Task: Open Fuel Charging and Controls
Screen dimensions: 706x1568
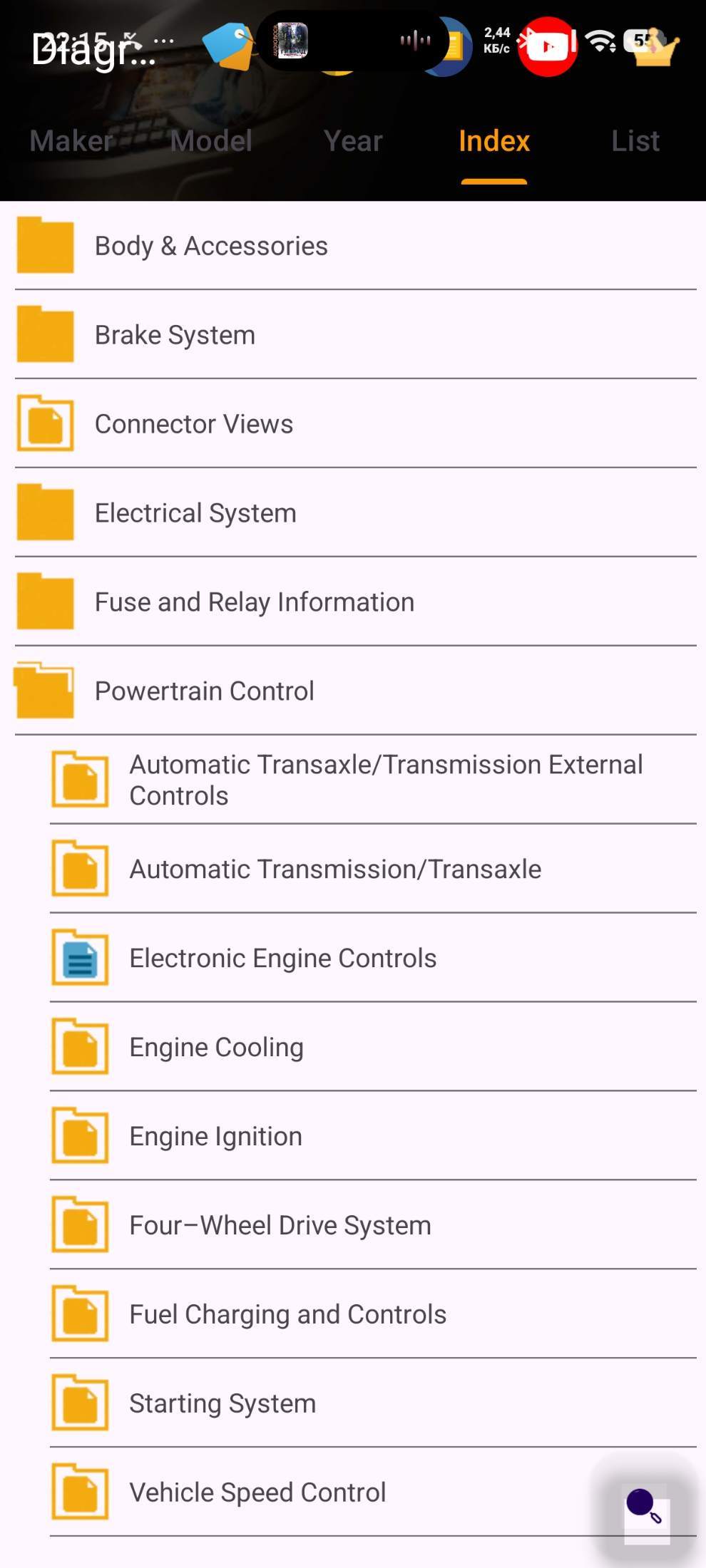Action: point(287,1315)
